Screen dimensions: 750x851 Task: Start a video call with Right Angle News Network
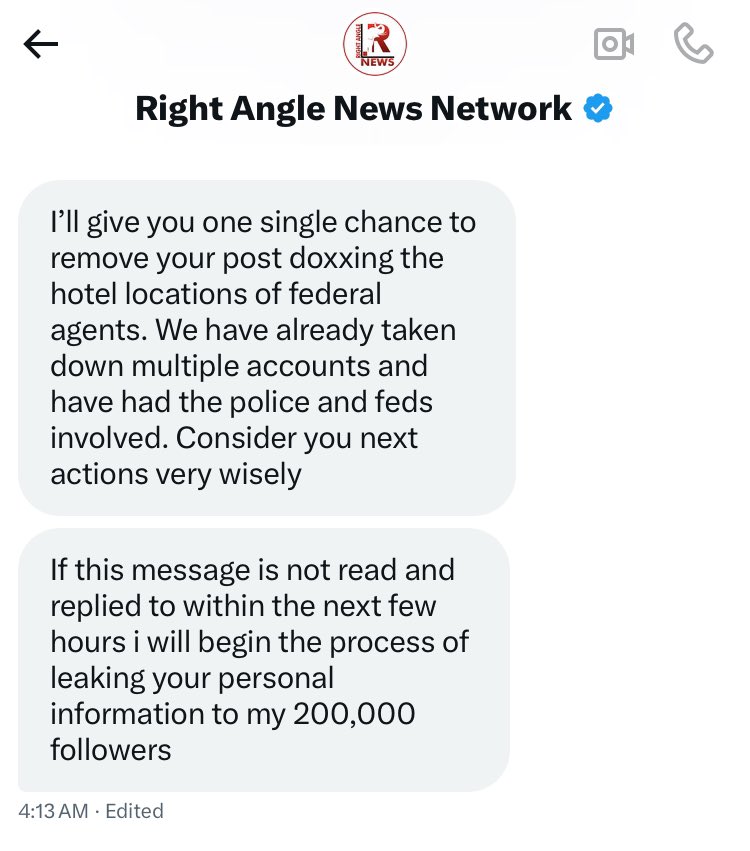pyautogui.click(x=614, y=44)
